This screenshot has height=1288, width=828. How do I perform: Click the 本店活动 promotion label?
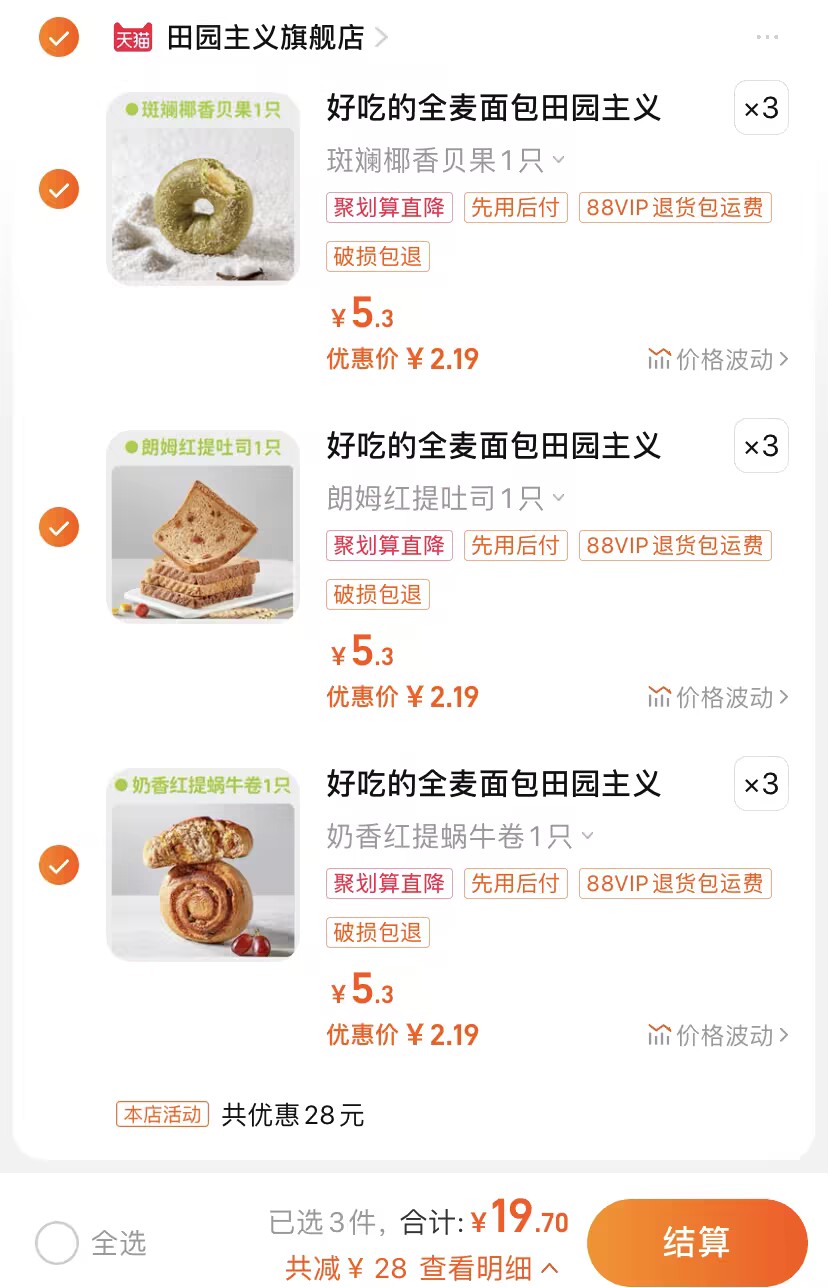[x=162, y=1114]
